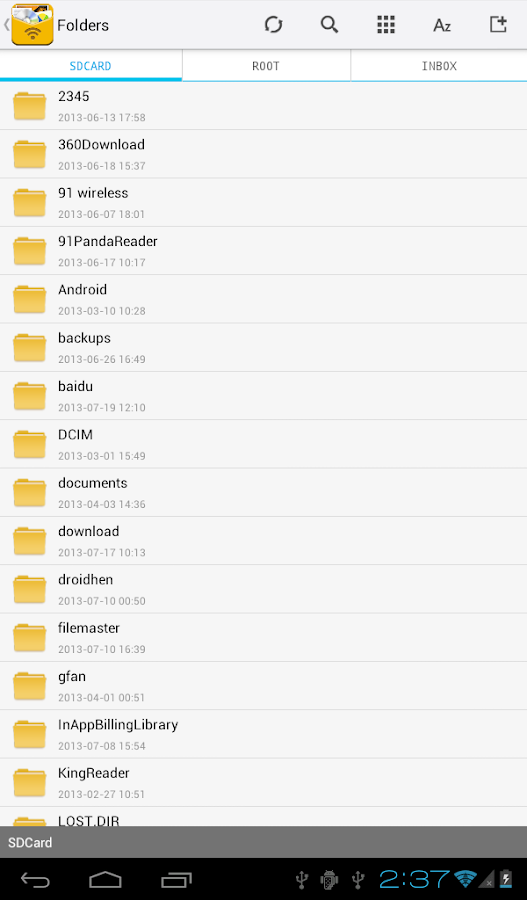Open the InAppBillingLibrary folder
527x900 pixels.
point(264,734)
